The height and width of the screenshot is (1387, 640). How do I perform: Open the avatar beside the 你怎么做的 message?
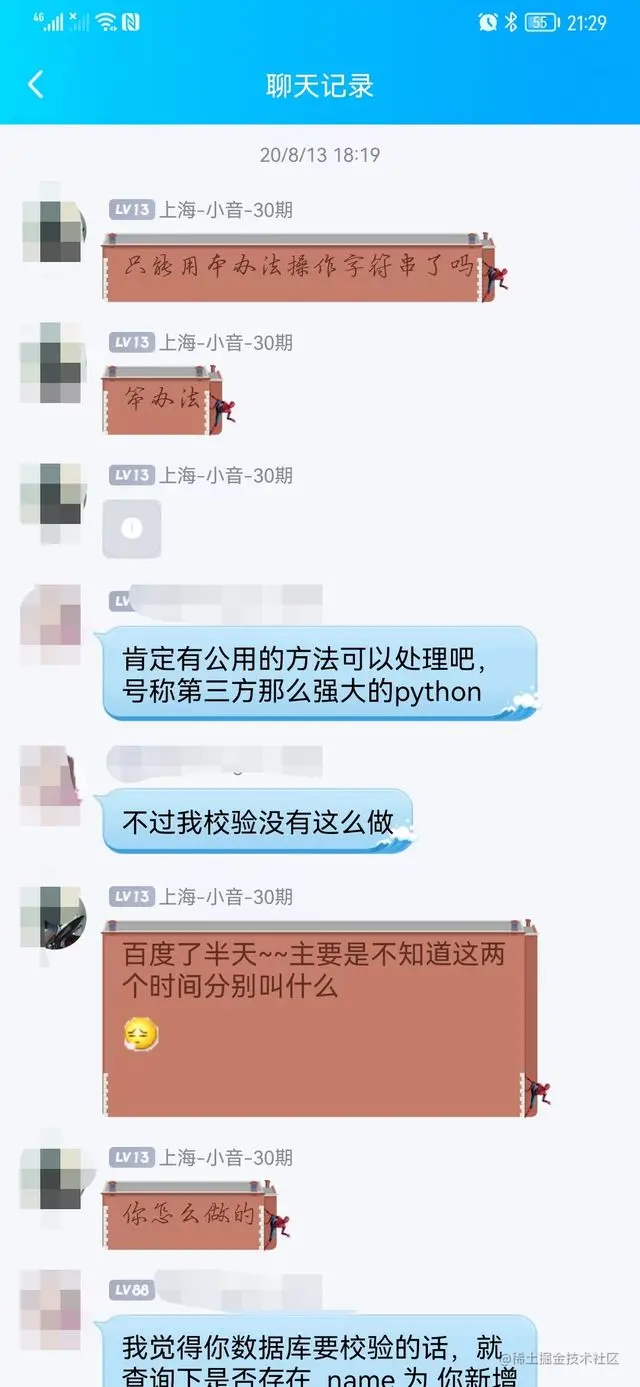coord(52,1180)
